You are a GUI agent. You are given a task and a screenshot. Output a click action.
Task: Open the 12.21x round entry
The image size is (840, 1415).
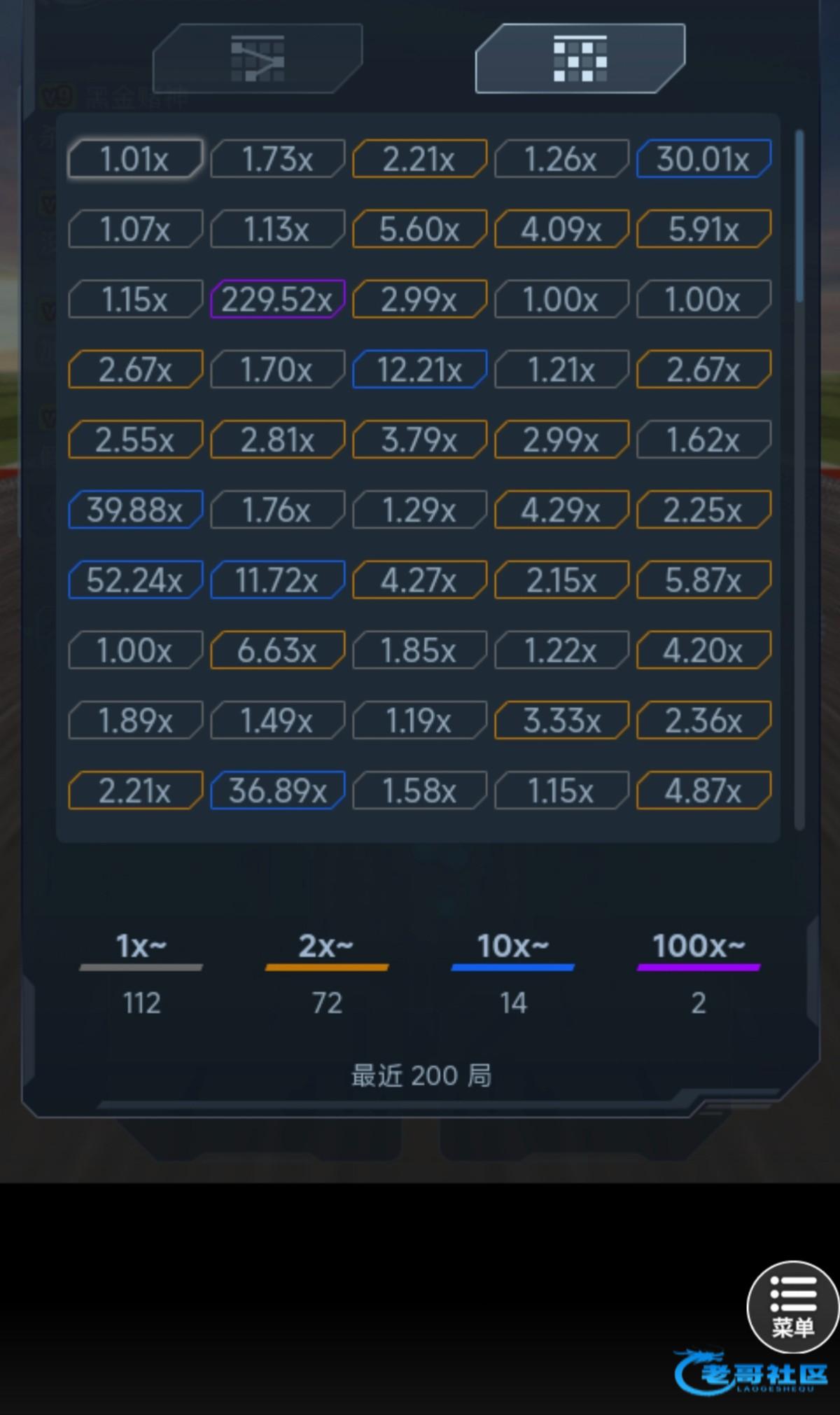click(x=419, y=370)
